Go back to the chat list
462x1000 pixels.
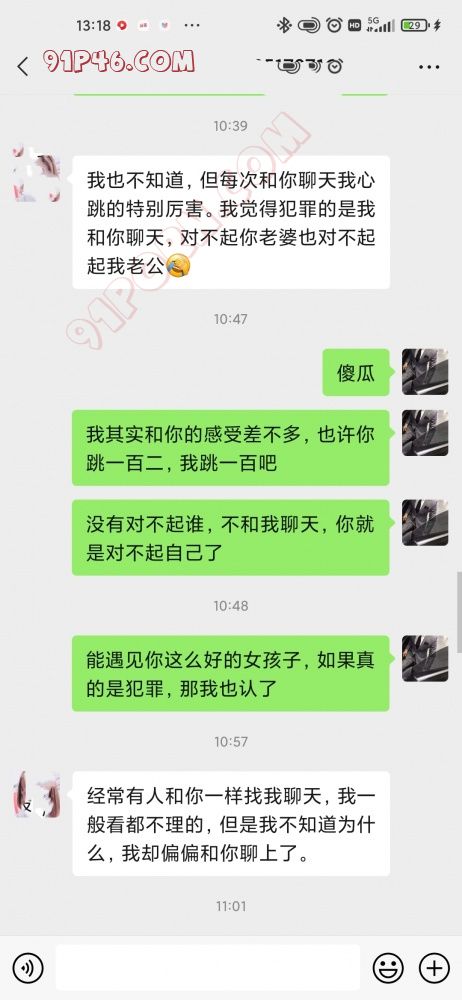(23, 66)
